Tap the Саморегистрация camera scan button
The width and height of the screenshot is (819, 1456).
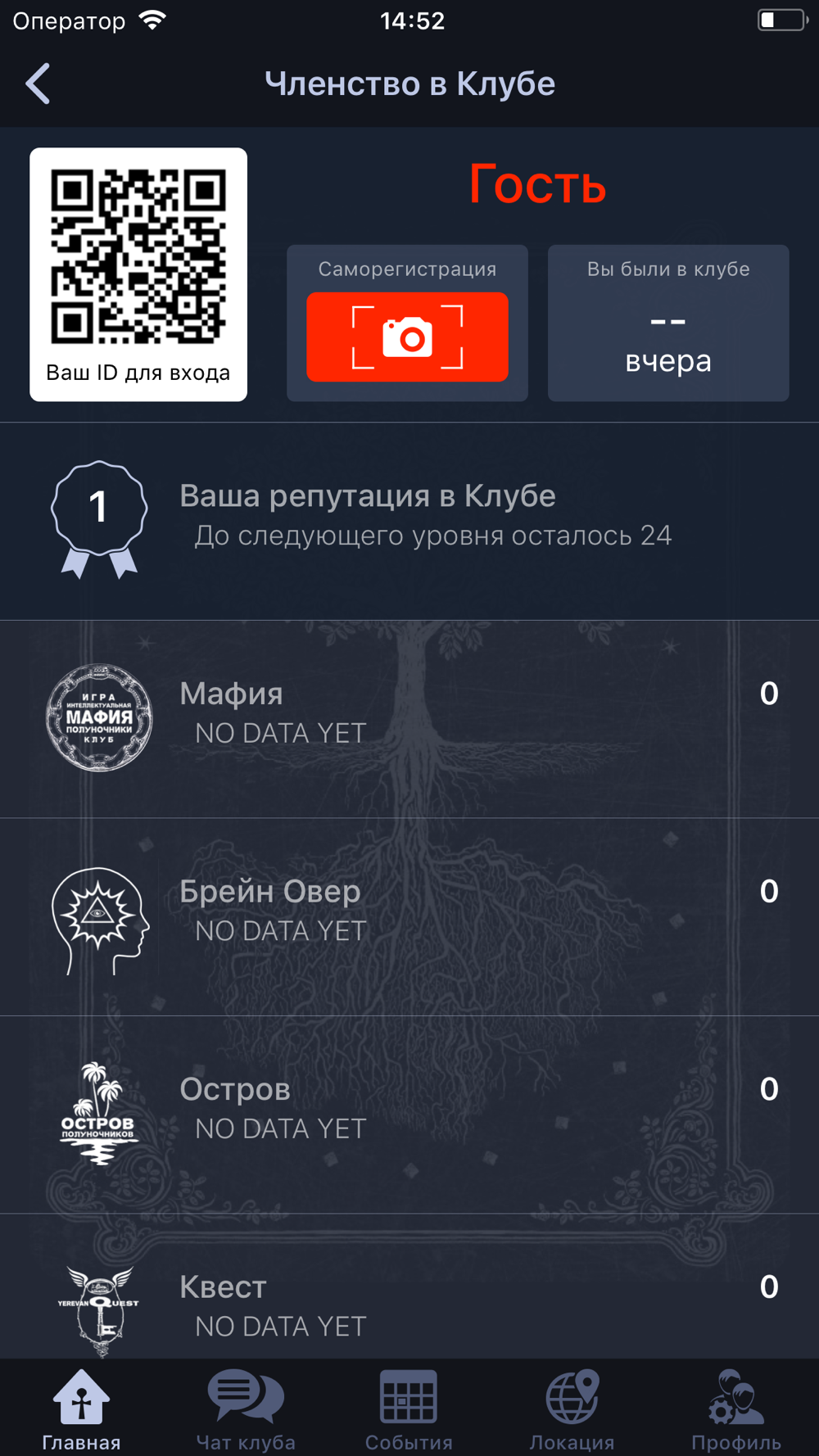pos(407,337)
